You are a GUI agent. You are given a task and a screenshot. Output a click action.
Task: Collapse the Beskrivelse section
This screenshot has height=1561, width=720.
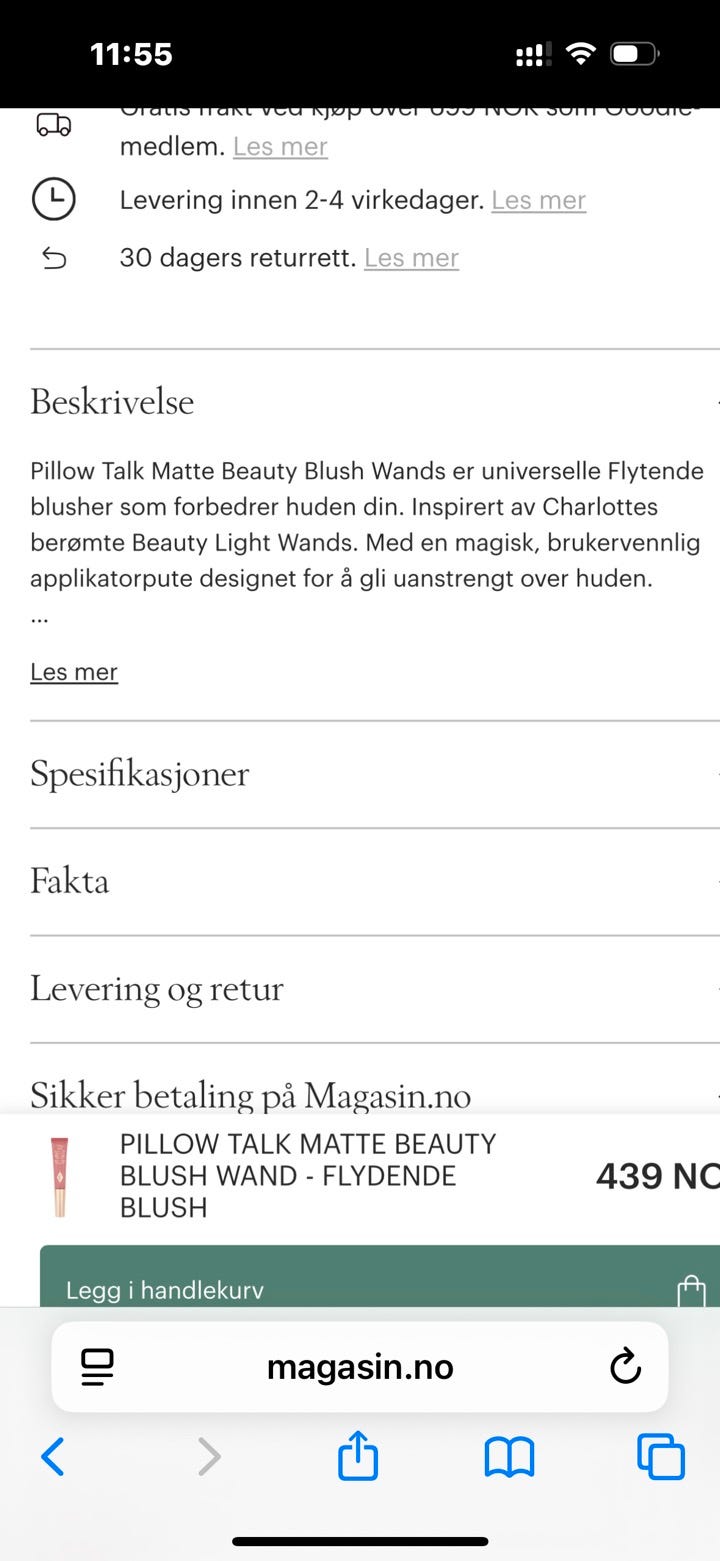pos(112,401)
